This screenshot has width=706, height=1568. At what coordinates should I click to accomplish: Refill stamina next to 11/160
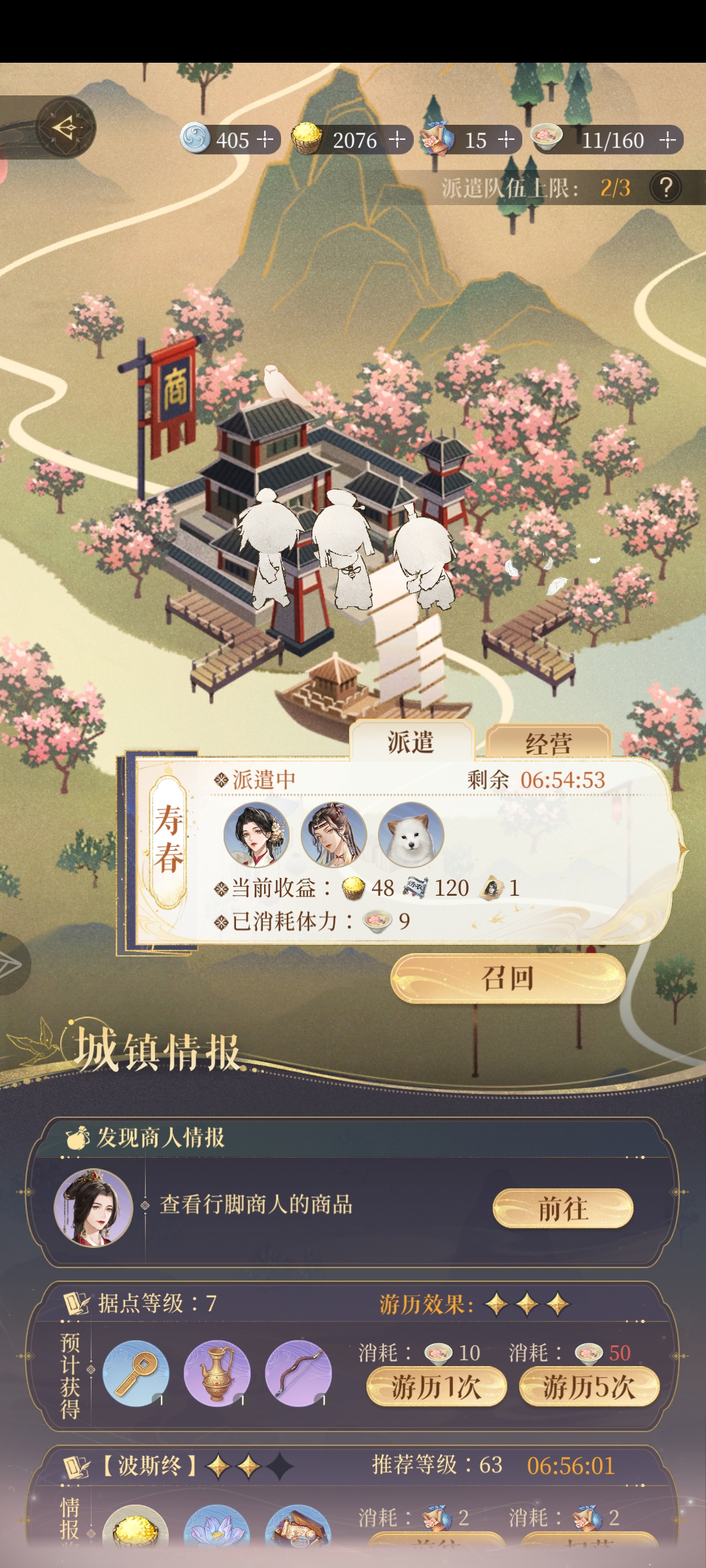tap(667, 140)
